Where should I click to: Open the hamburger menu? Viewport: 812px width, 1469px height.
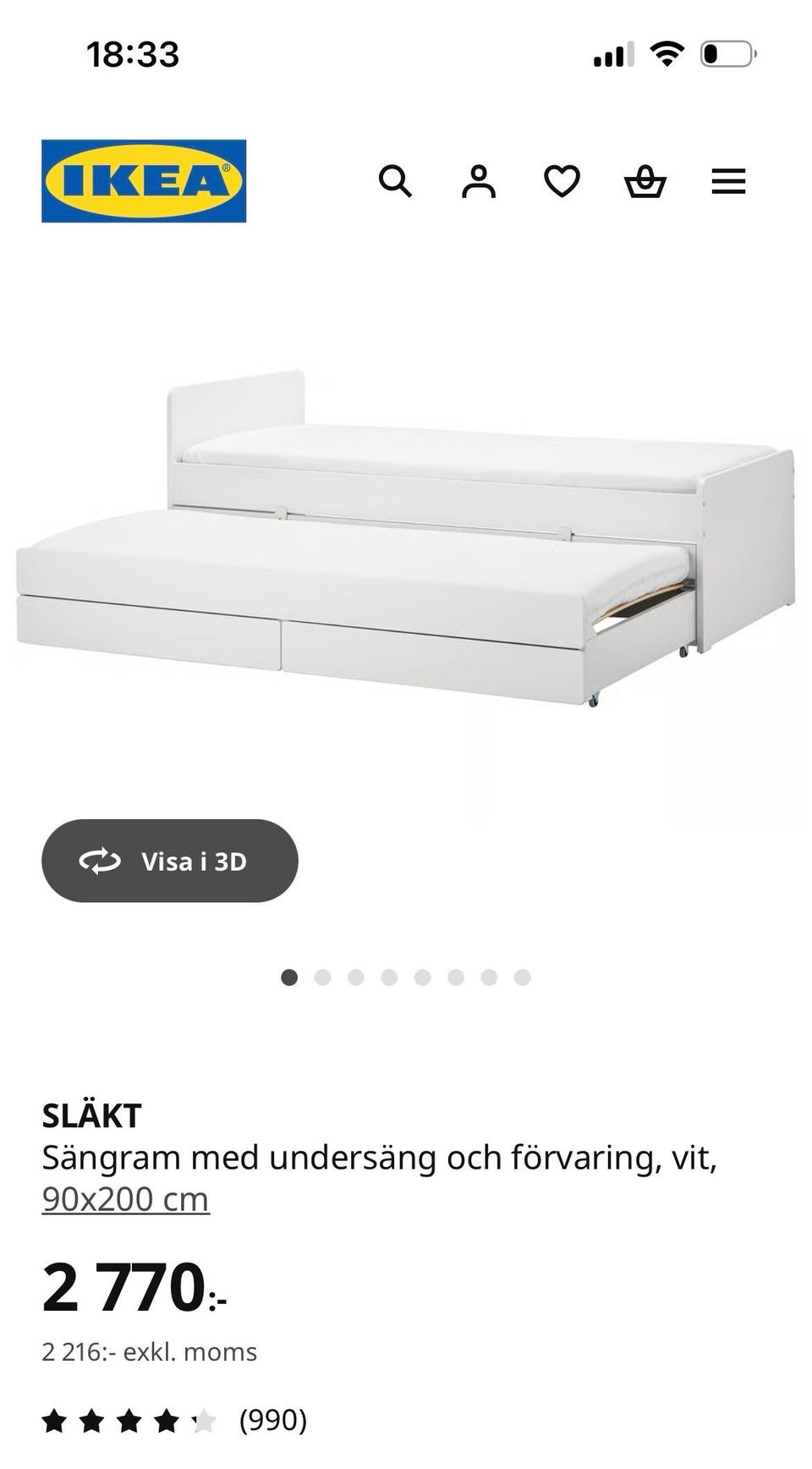(728, 181)
